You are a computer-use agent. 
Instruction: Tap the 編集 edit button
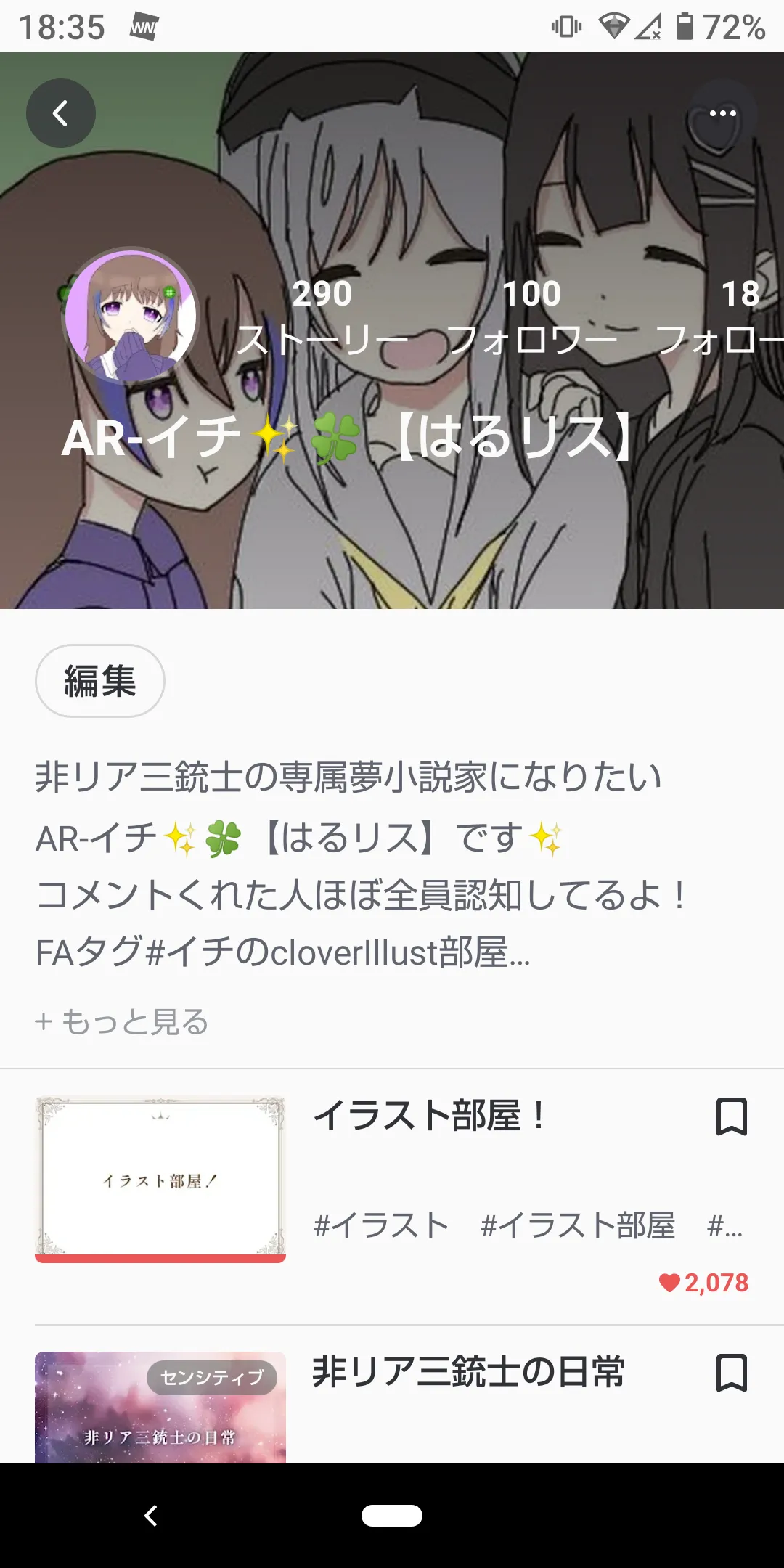tap(100, 681)
